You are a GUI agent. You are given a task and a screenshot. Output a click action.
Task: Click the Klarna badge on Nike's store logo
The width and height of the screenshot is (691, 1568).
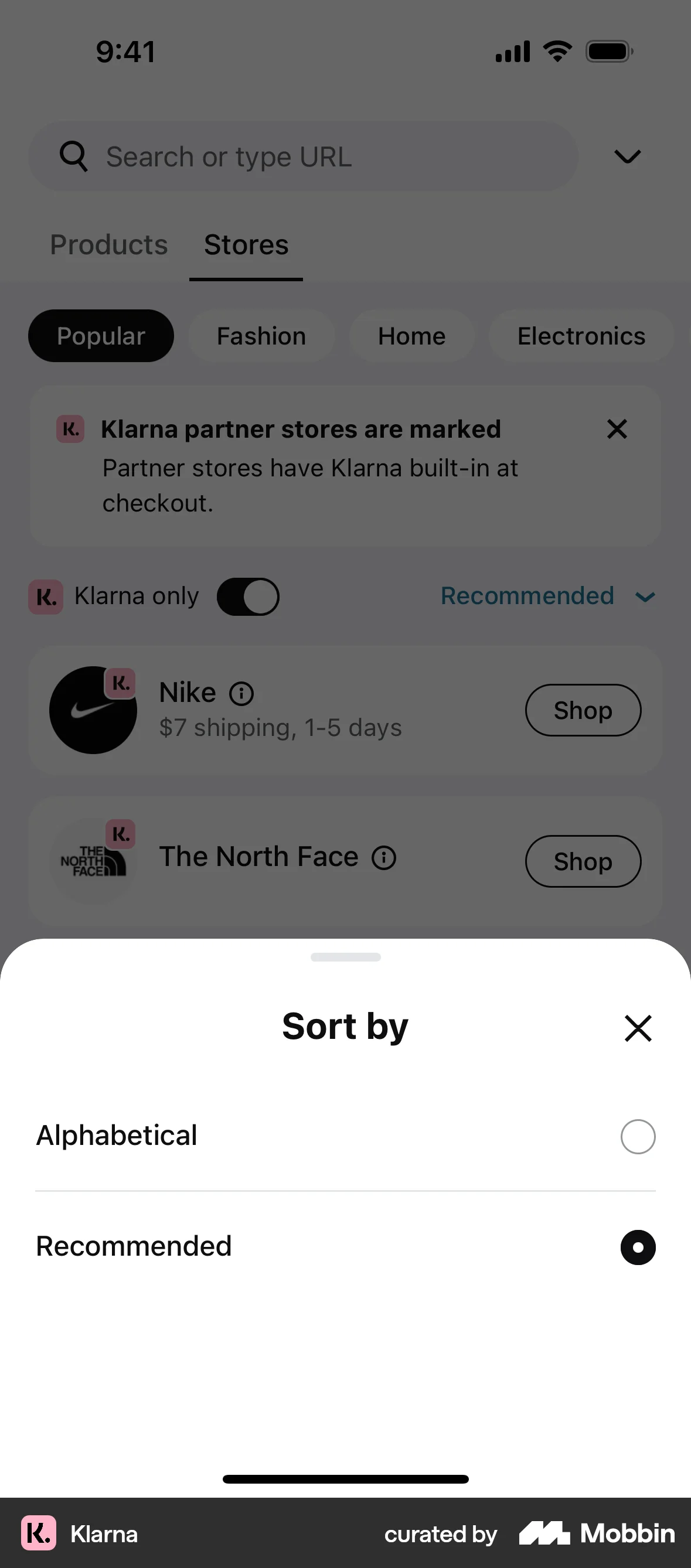coord(121,684)
